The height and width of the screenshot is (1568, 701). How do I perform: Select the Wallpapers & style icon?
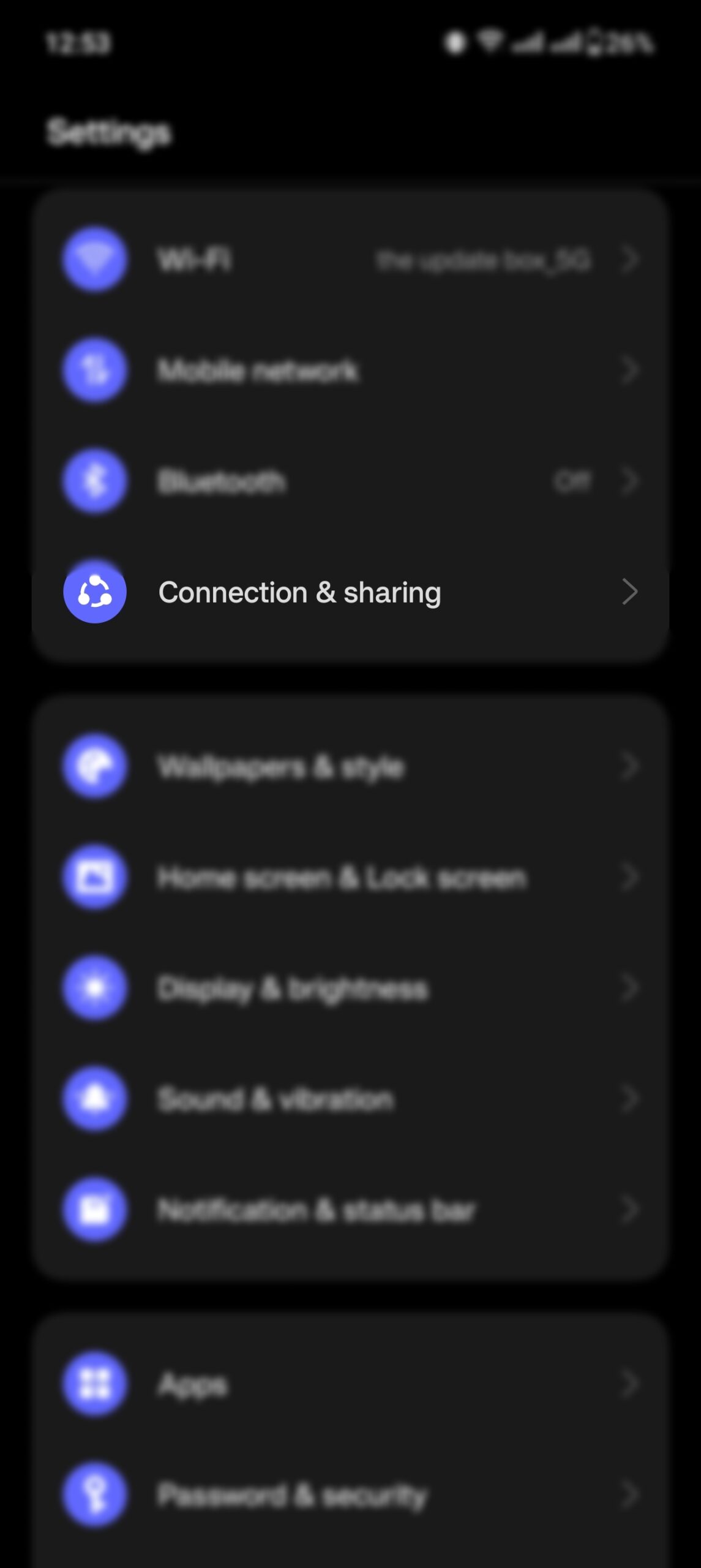point(94,767)
